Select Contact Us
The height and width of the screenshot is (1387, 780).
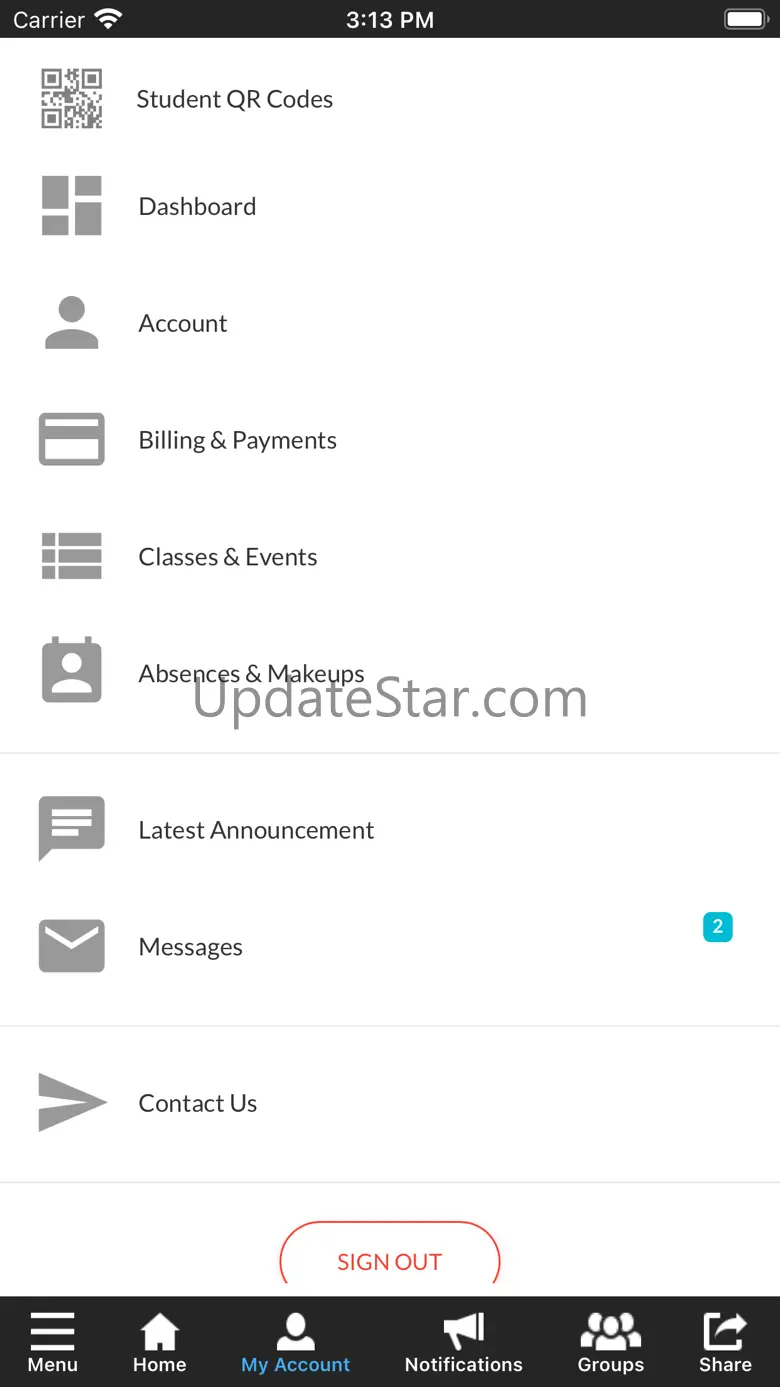[390, 1103]
